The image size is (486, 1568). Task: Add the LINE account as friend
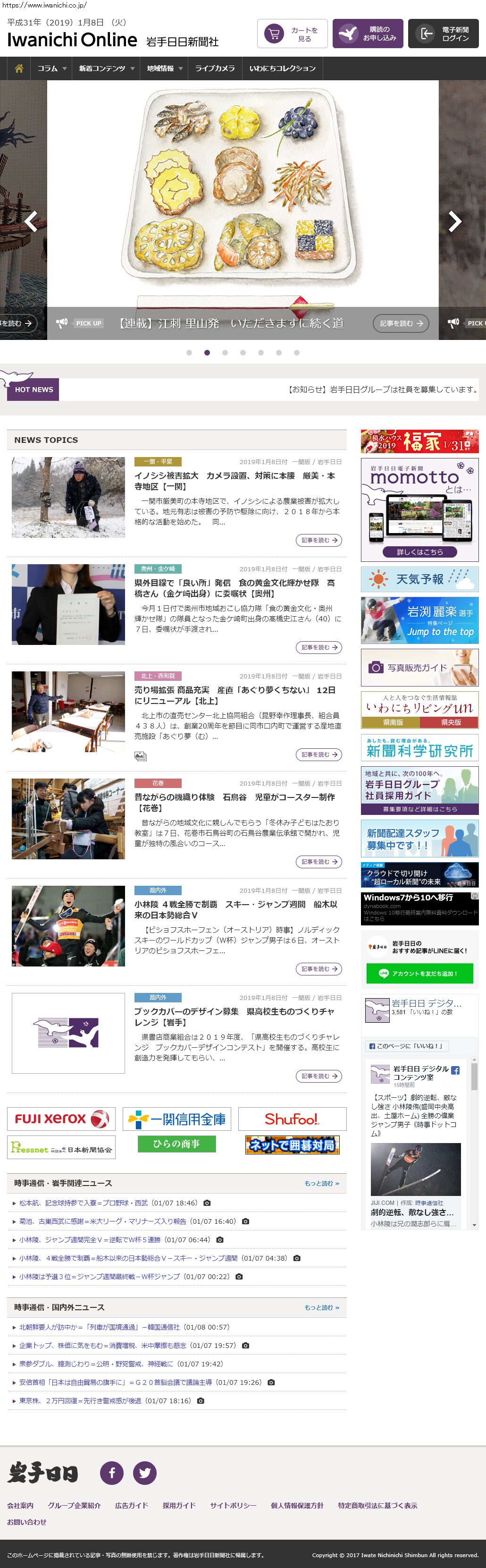tap(419, 973)
